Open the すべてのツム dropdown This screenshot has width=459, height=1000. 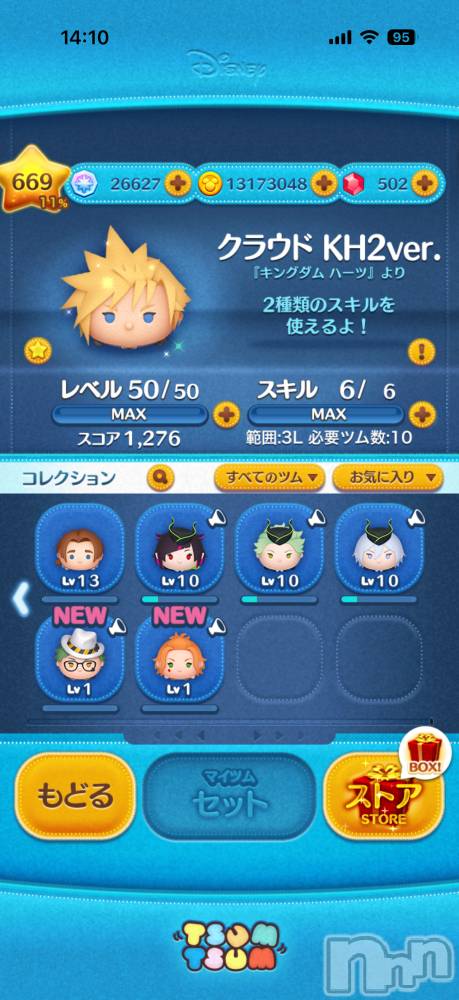pos(269,476)
